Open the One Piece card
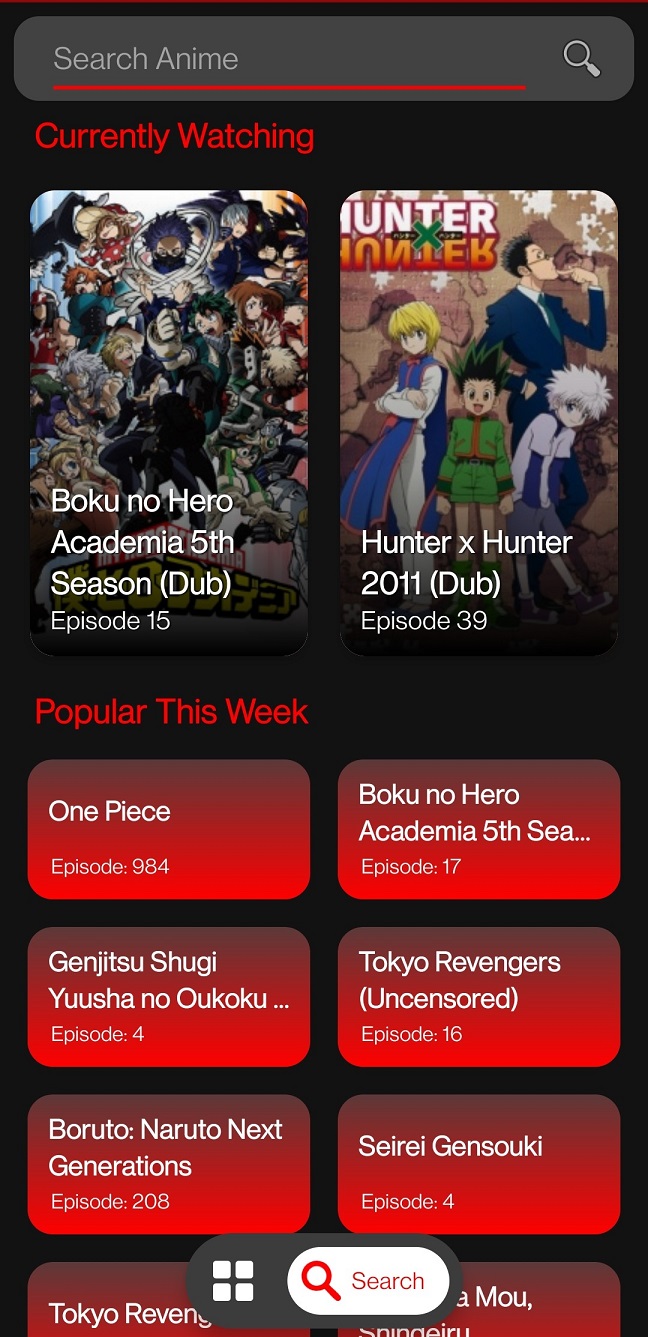This screenshot has height=1337, width=648. (x=169, y=829)
